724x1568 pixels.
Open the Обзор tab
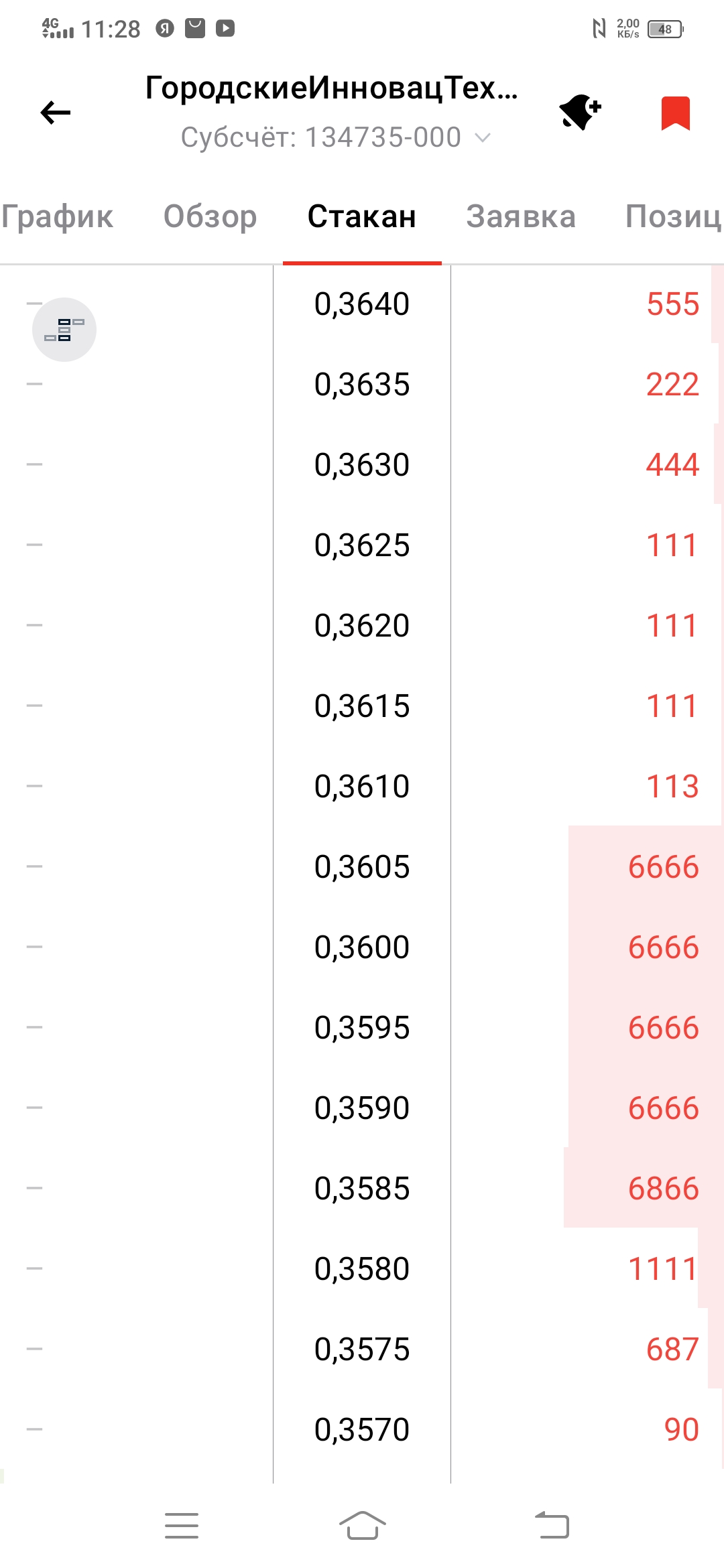pos(210,216)
